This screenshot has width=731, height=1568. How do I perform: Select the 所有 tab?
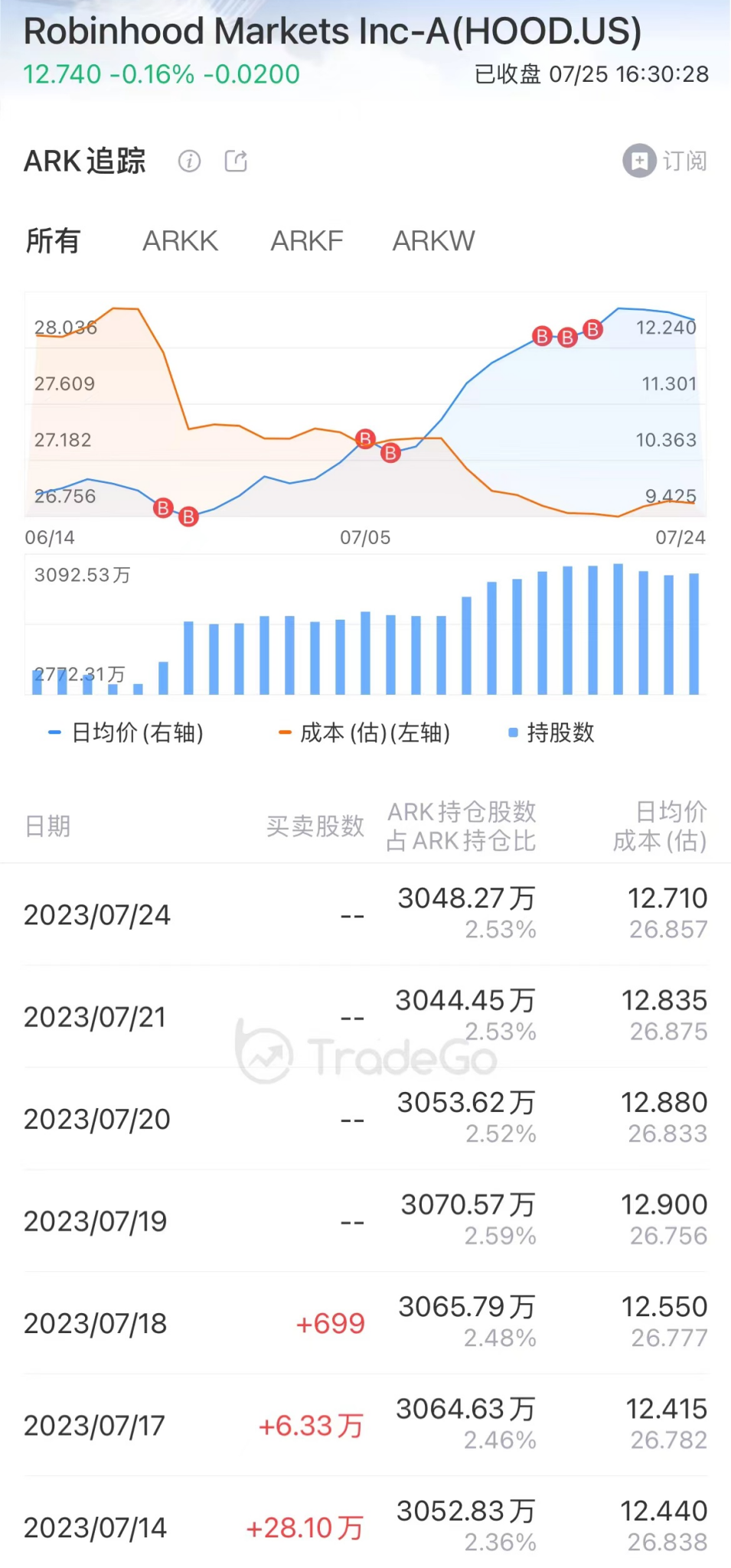(52, 241)
